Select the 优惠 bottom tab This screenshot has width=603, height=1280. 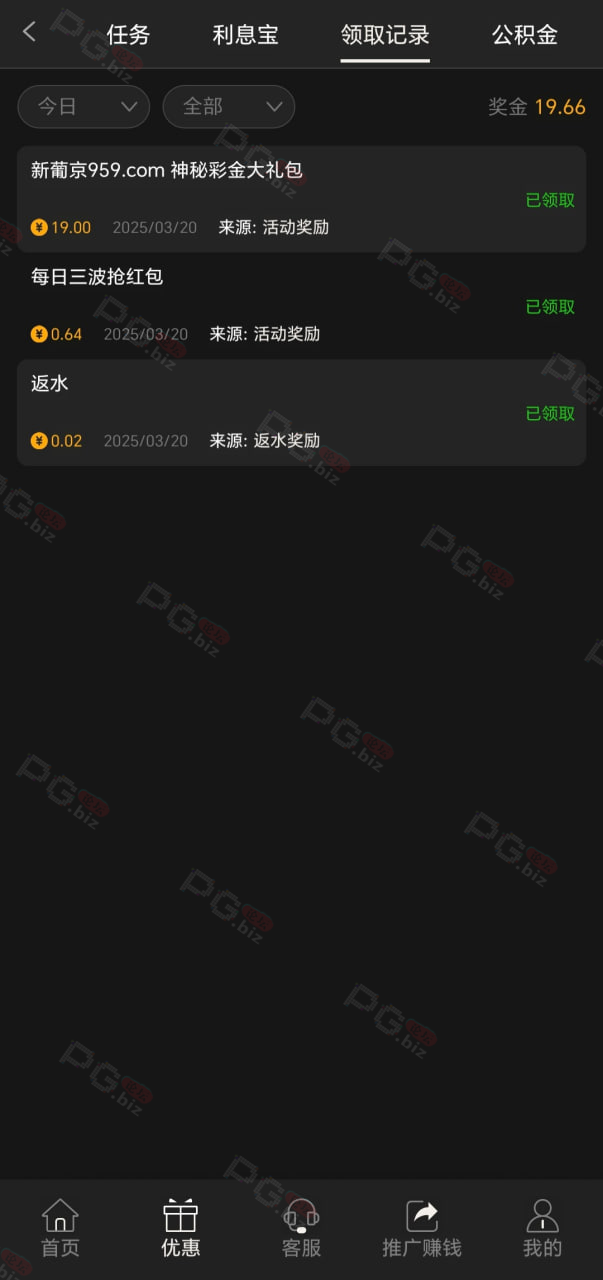click(x=181, y=1229)
